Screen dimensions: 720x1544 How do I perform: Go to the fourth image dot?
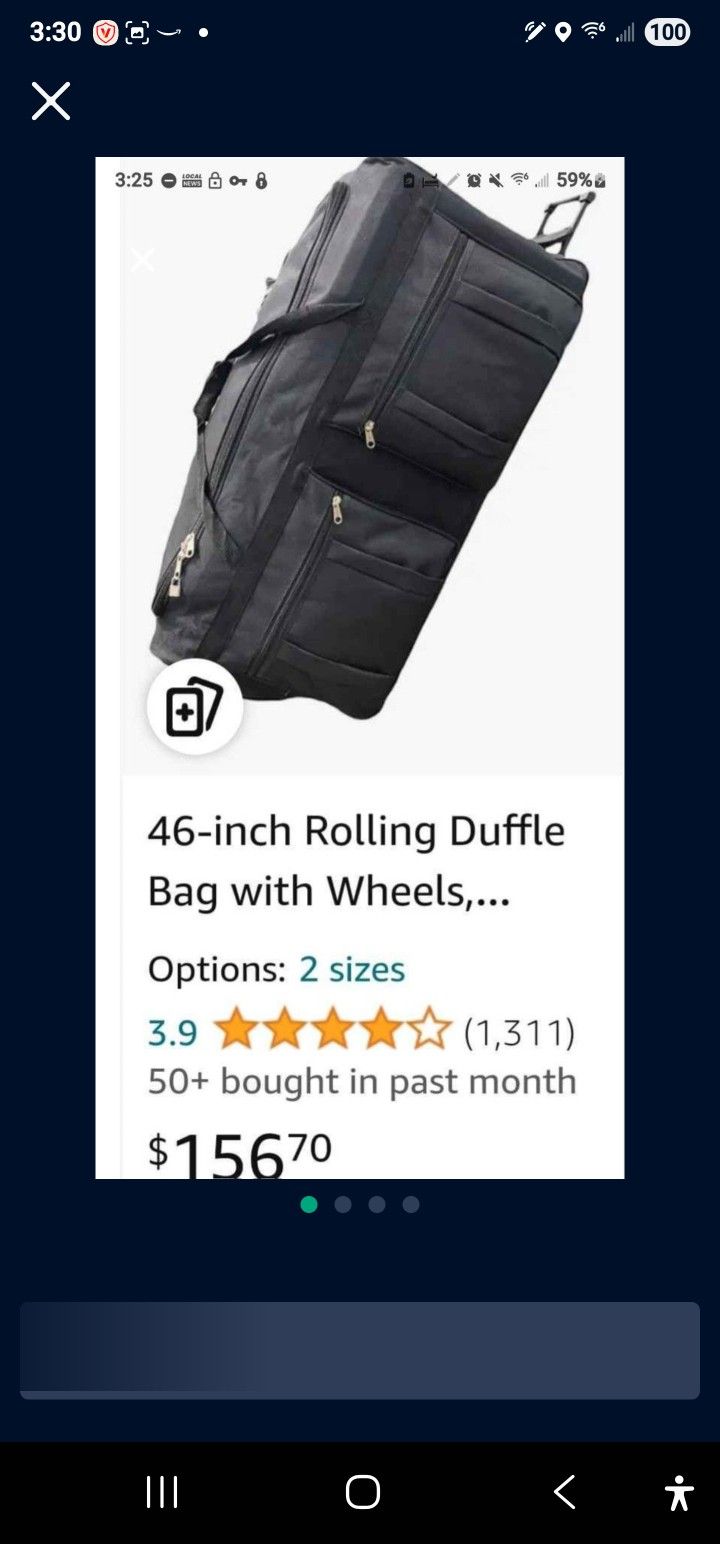point(411,1204)
